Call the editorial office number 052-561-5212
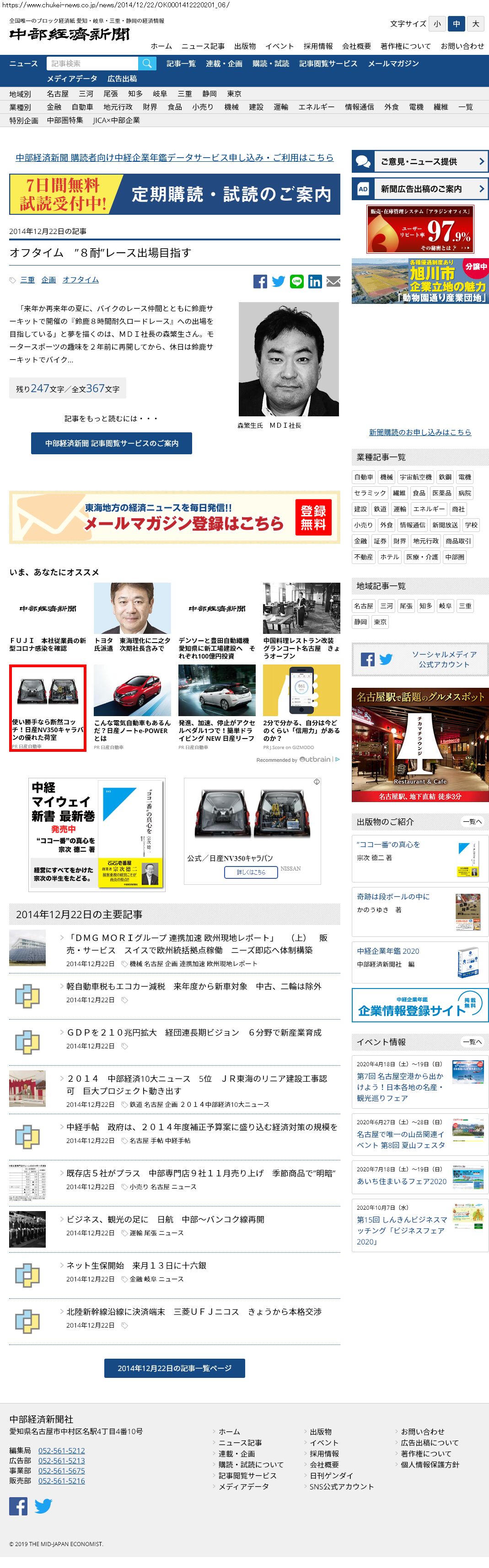The width and height of the screenshot is (489, 1568). coord(61,1451)
